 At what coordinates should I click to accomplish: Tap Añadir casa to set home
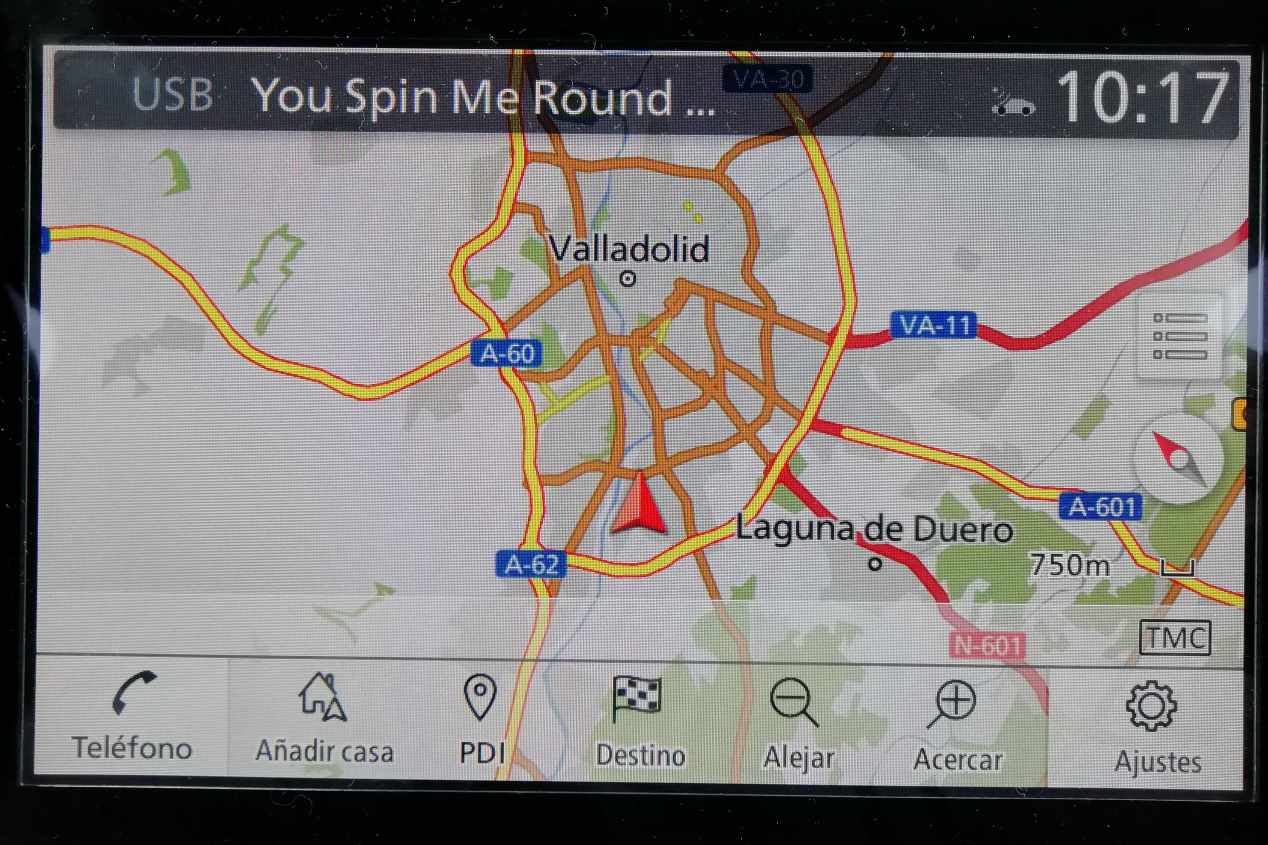coord(324,718)
